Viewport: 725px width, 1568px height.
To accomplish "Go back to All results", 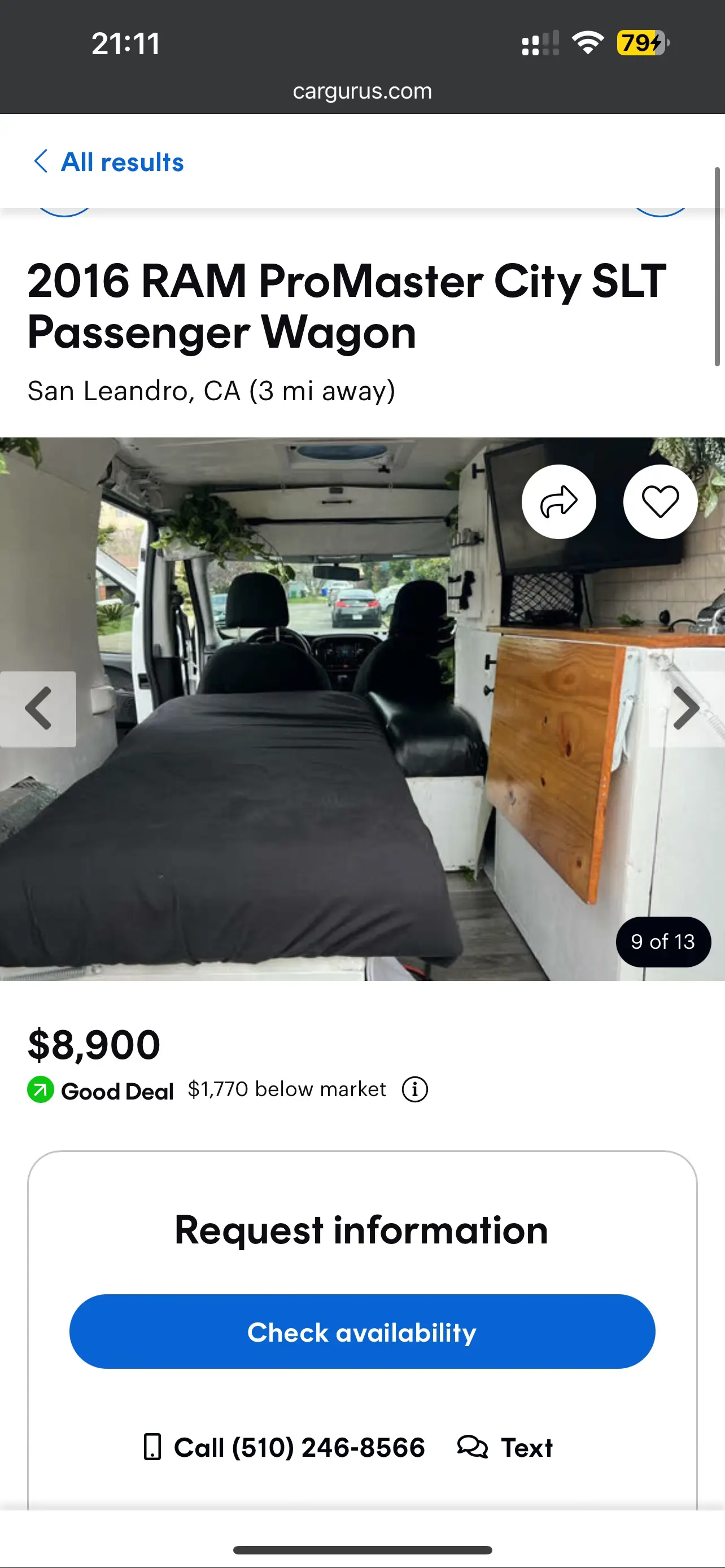I will [110, 162].
